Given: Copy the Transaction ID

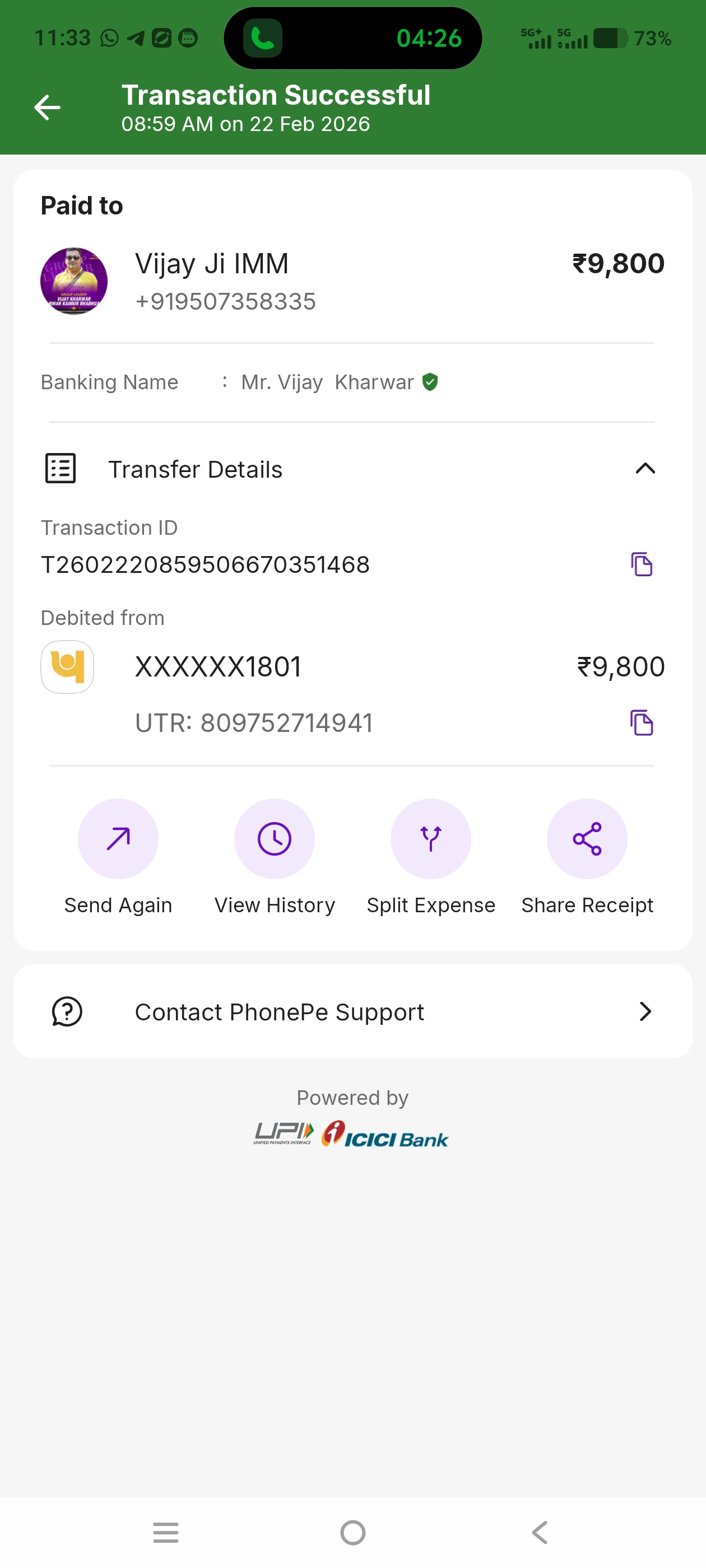Looking at the screenshot, I should pyautogui.click(x=642, y=564).
